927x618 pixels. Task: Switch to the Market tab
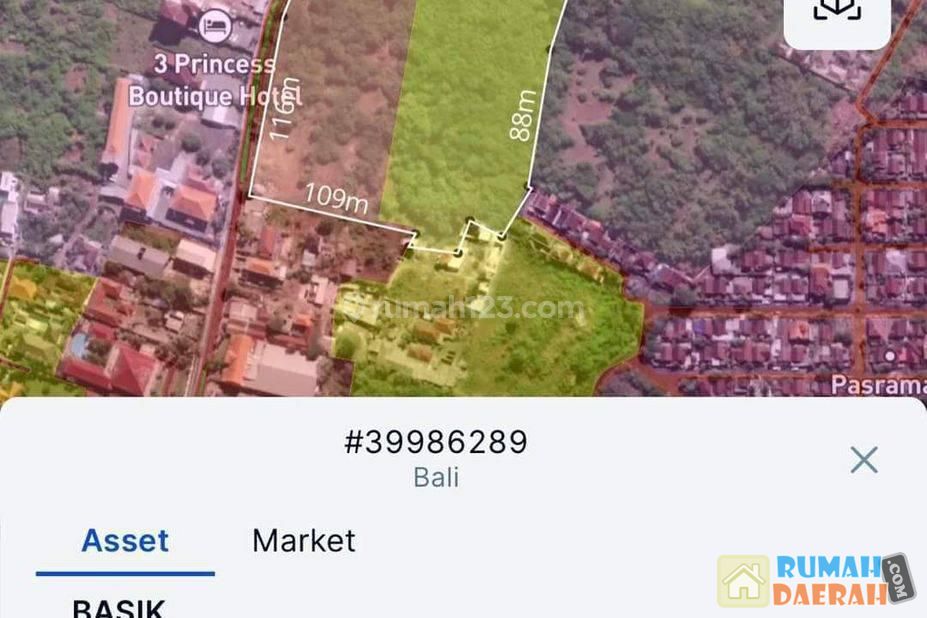pos(303,541)
